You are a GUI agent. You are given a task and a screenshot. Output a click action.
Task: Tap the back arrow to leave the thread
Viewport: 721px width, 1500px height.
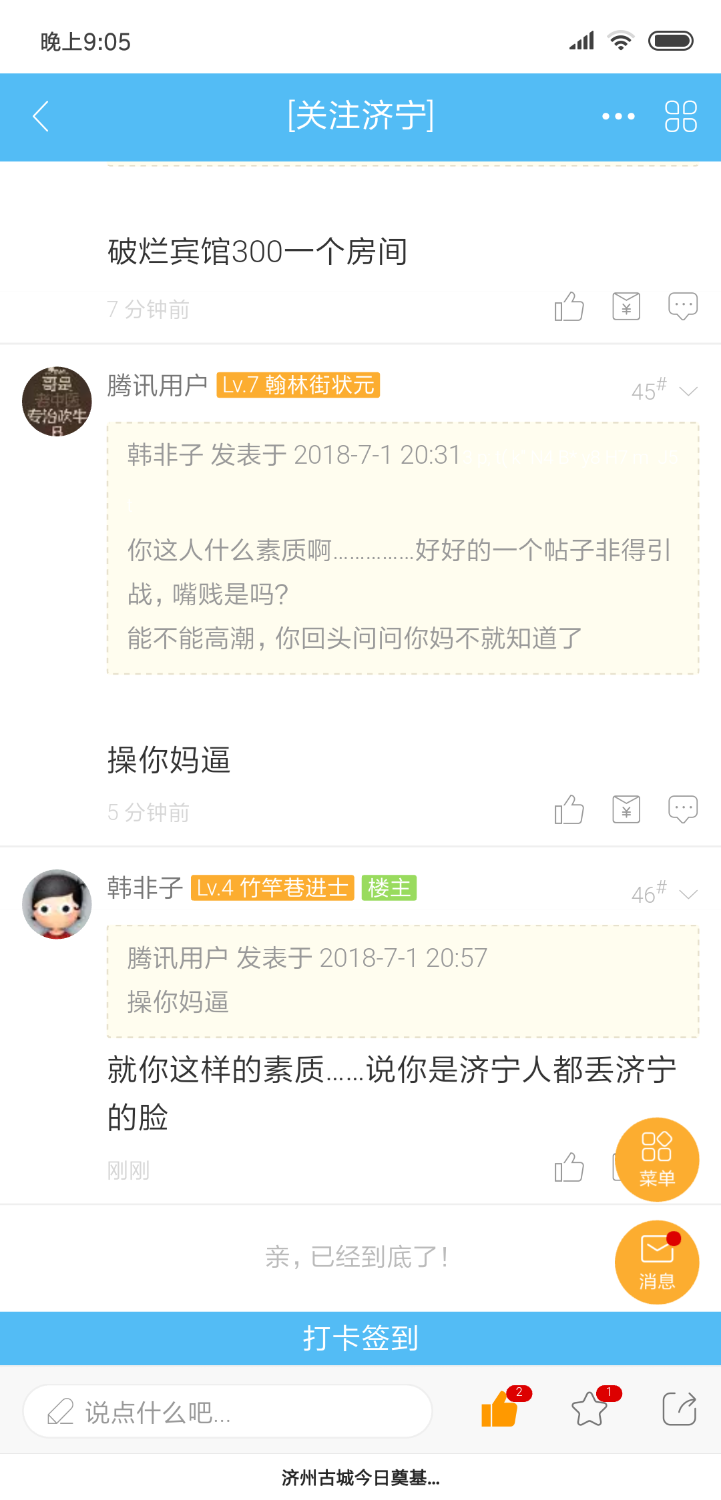click(x=40, y=116)
